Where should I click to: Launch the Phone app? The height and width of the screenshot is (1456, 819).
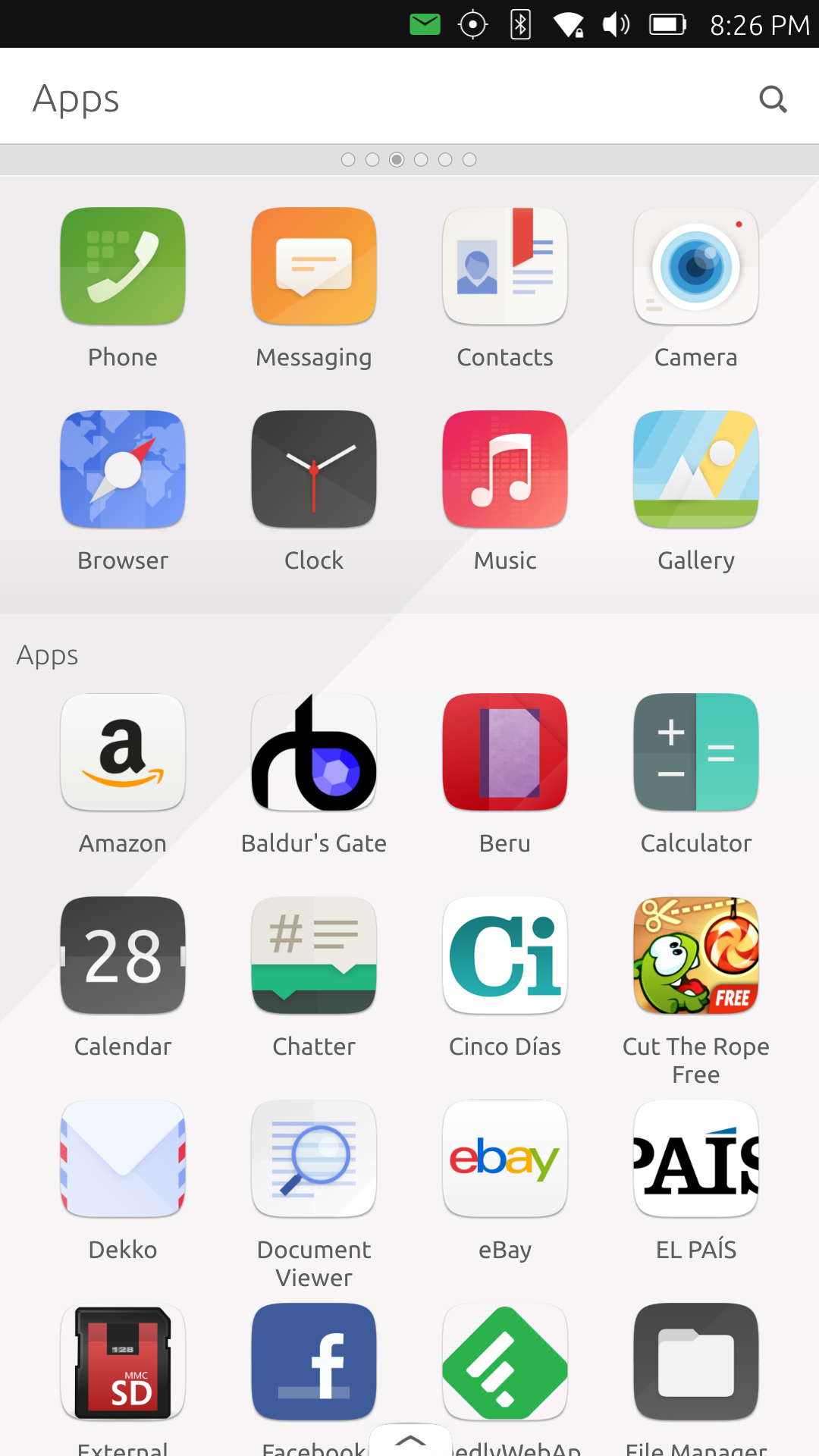coord(123,266)
